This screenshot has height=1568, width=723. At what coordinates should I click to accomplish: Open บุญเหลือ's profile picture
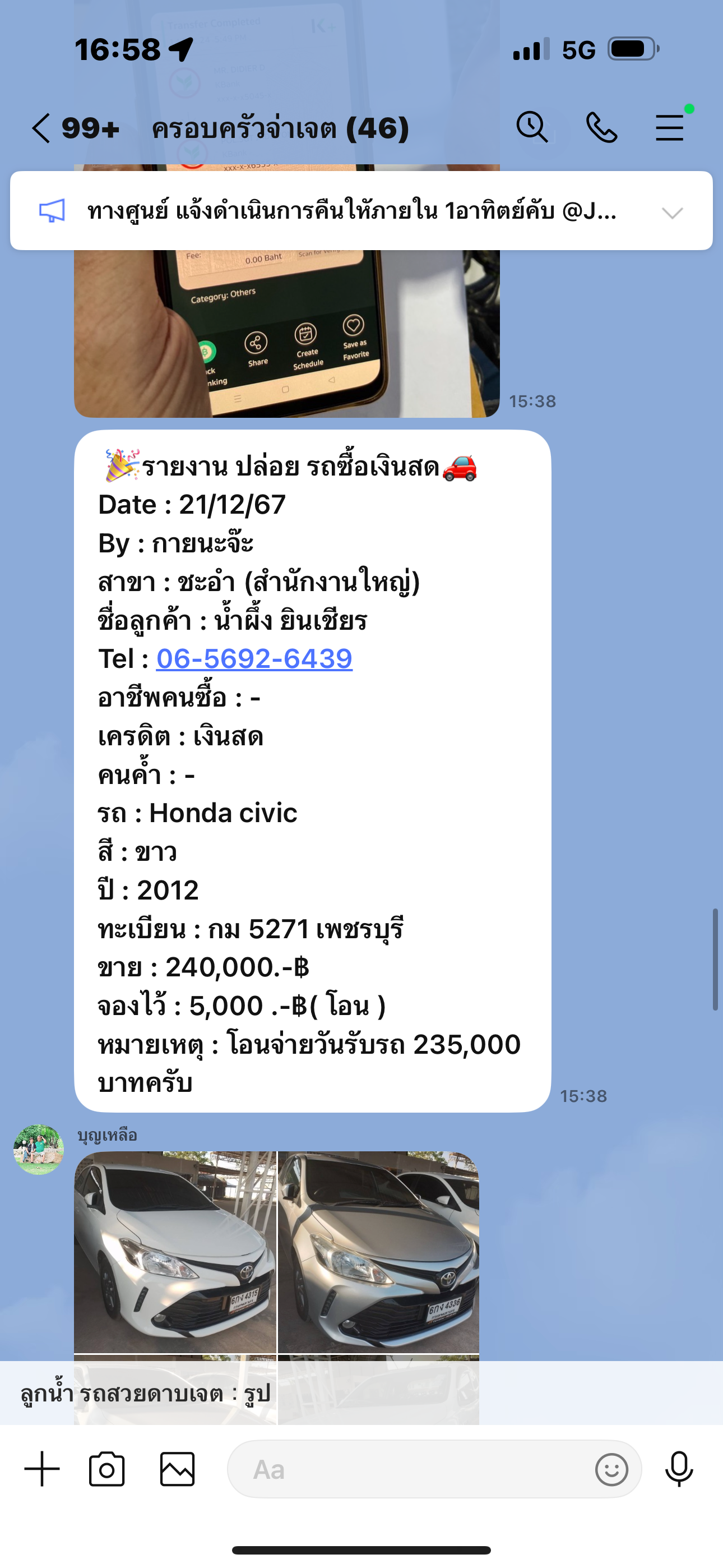click(39, 1149)
